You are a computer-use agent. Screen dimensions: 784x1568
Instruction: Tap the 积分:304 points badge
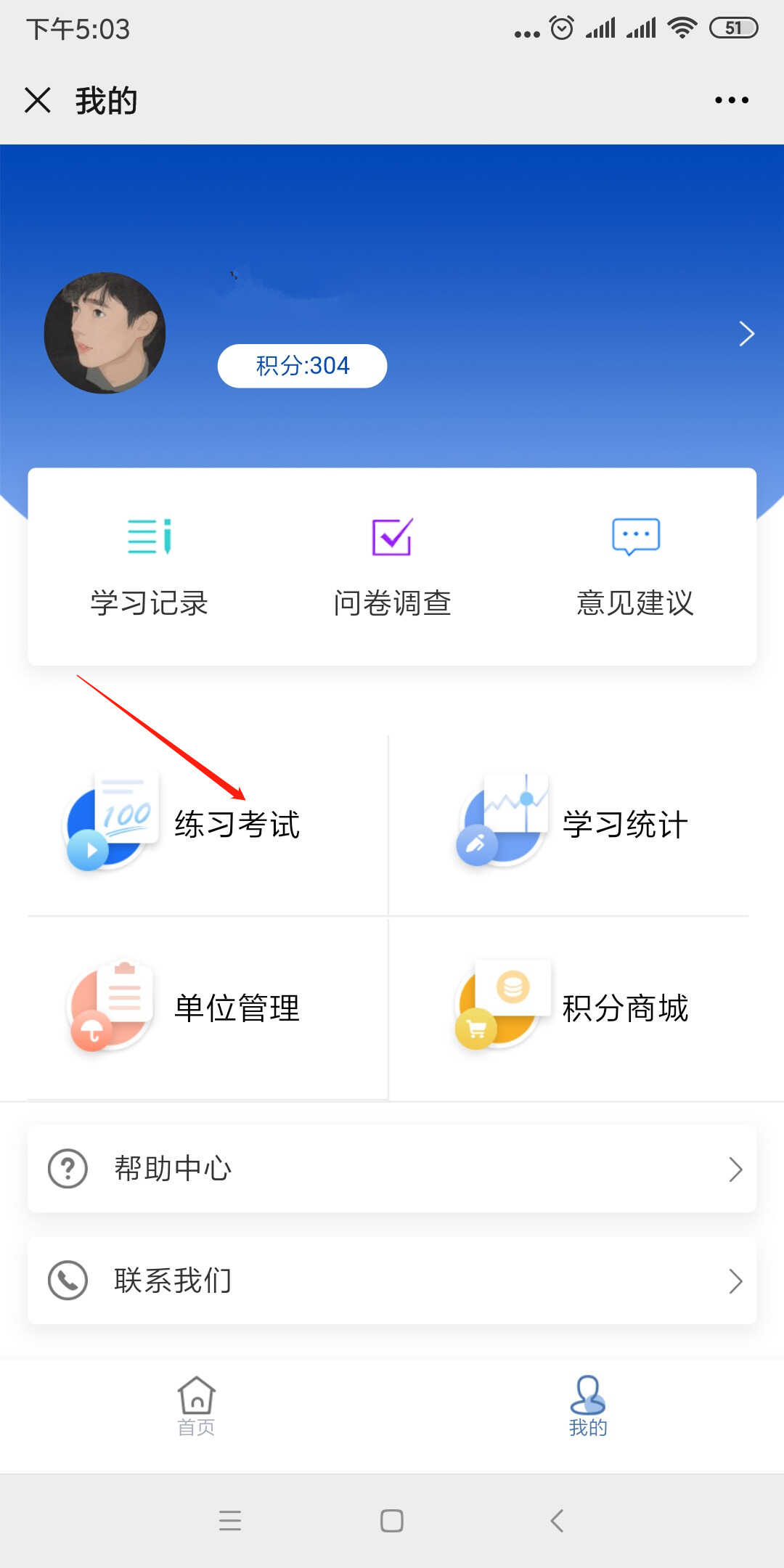302,366
